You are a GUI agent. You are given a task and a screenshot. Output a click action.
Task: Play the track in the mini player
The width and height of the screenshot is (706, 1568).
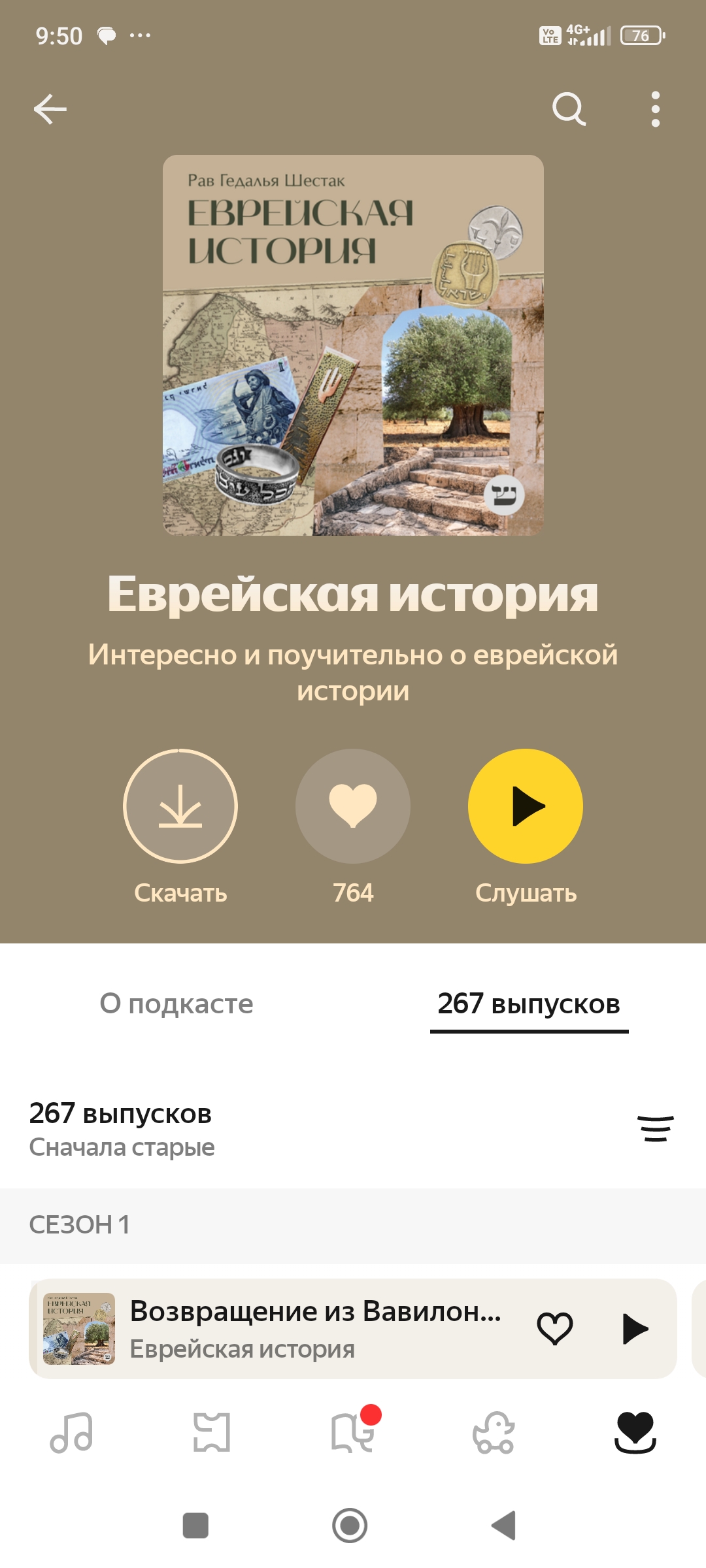(635, 1328)
